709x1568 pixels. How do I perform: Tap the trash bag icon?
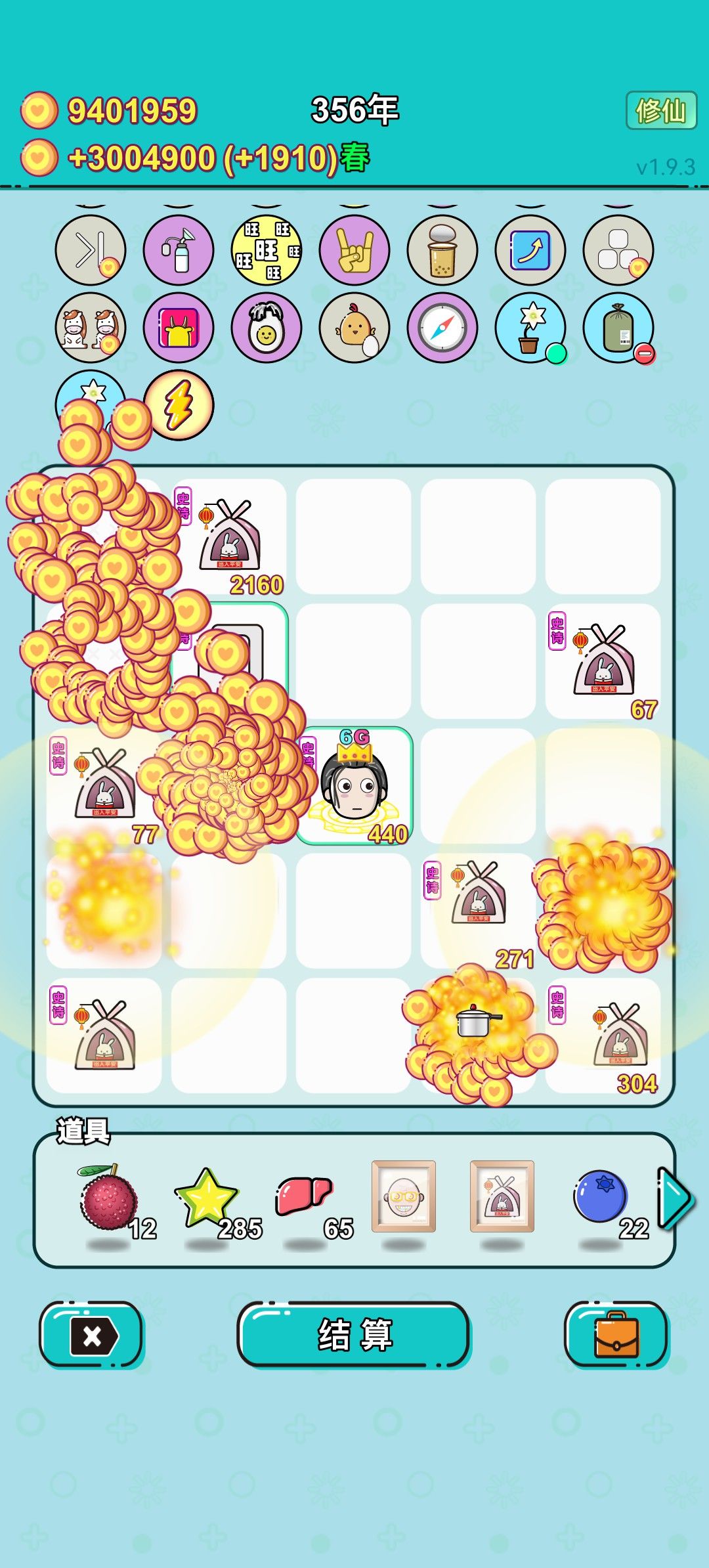(618, 328)
